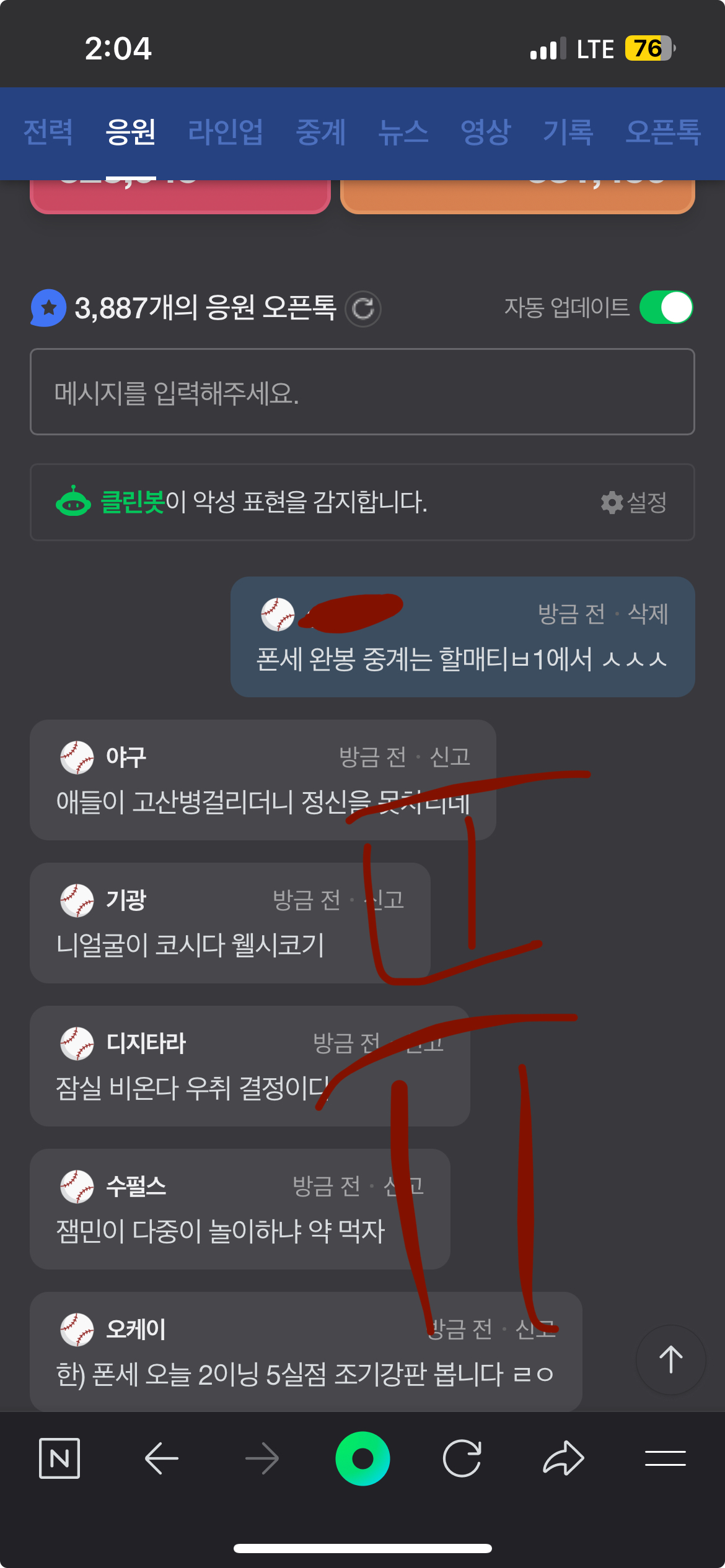Screen dimensions: 725x1568
Task: Open 클린봇 설정
Action: pos(634,502)
